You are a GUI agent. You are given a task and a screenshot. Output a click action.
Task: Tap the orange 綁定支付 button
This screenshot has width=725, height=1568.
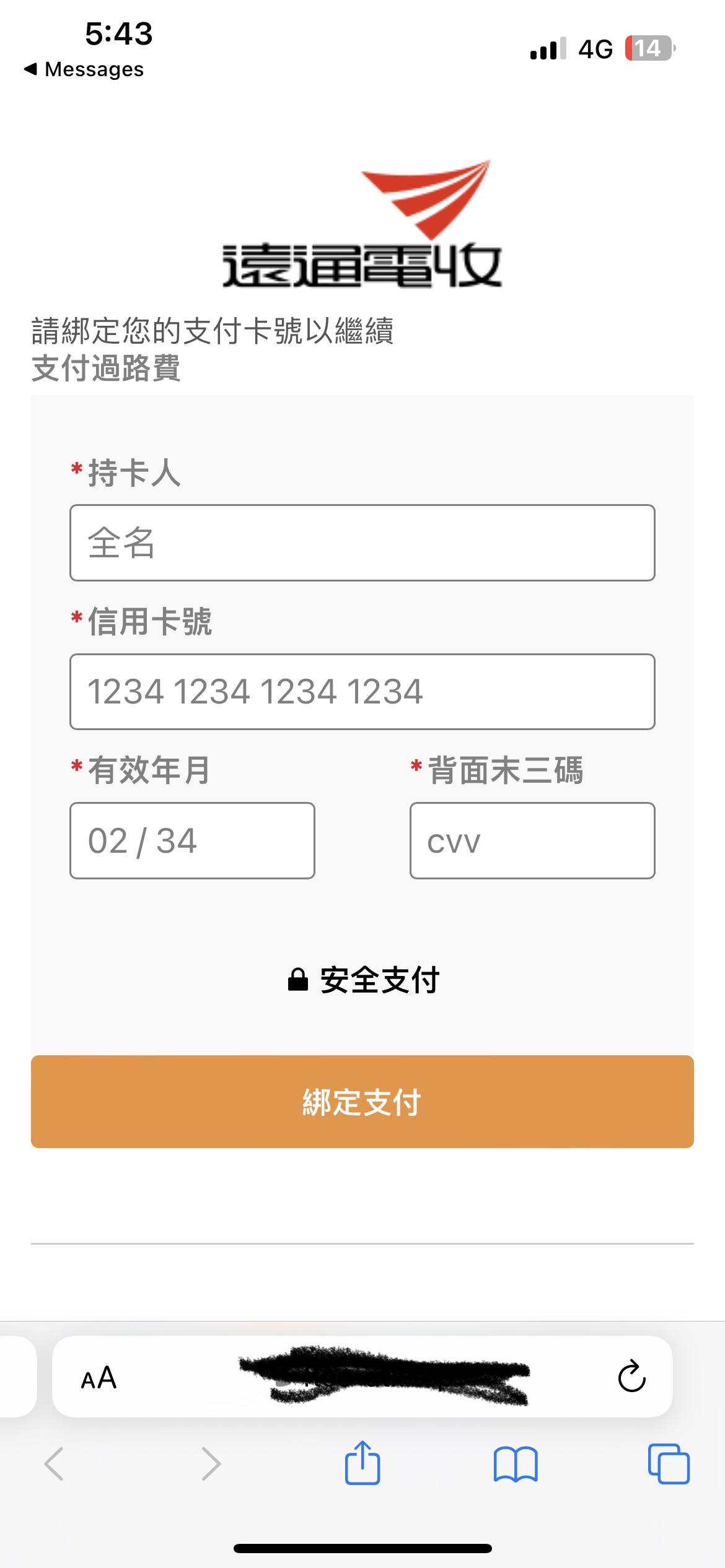coord(362,1102)
